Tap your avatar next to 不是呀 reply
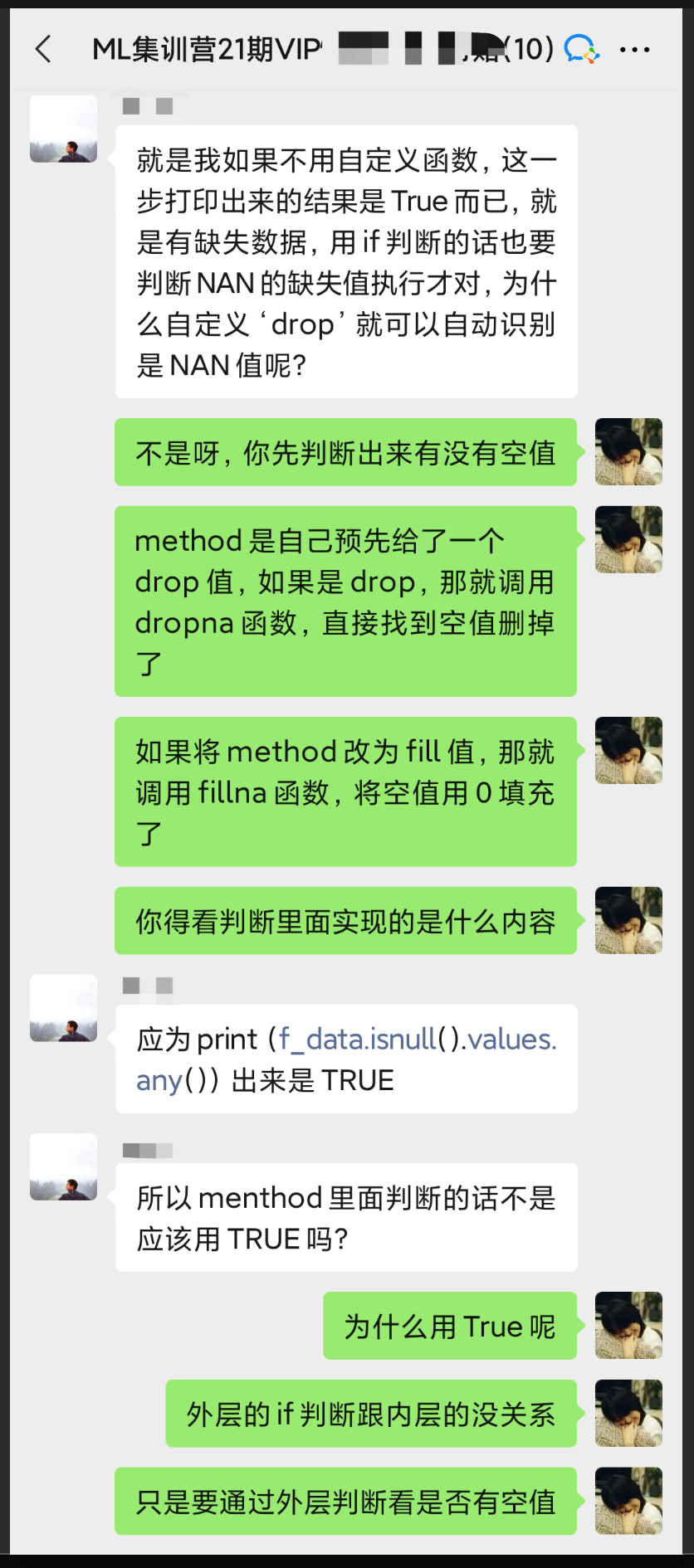 coord(628,452)
